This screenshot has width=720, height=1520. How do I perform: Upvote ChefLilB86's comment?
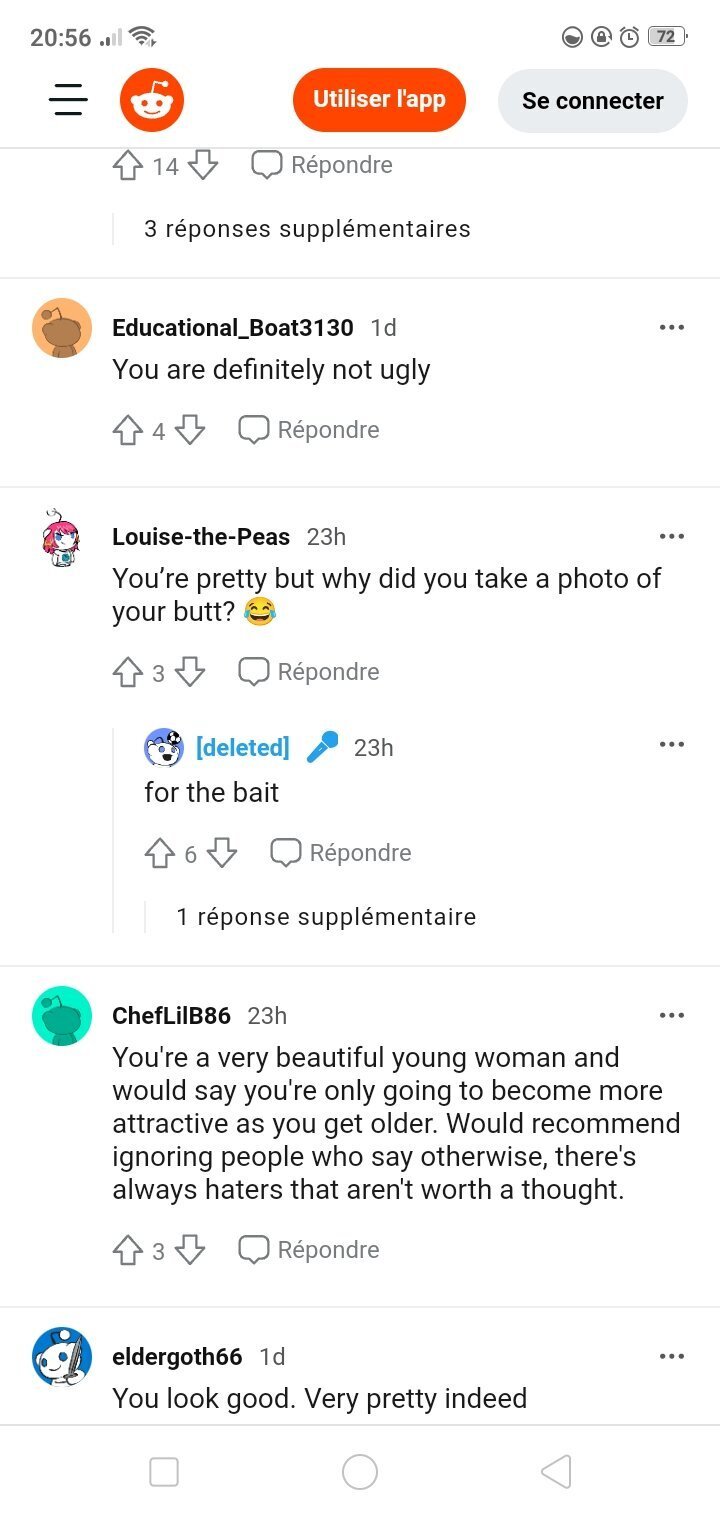click(x=128, y=1250)
